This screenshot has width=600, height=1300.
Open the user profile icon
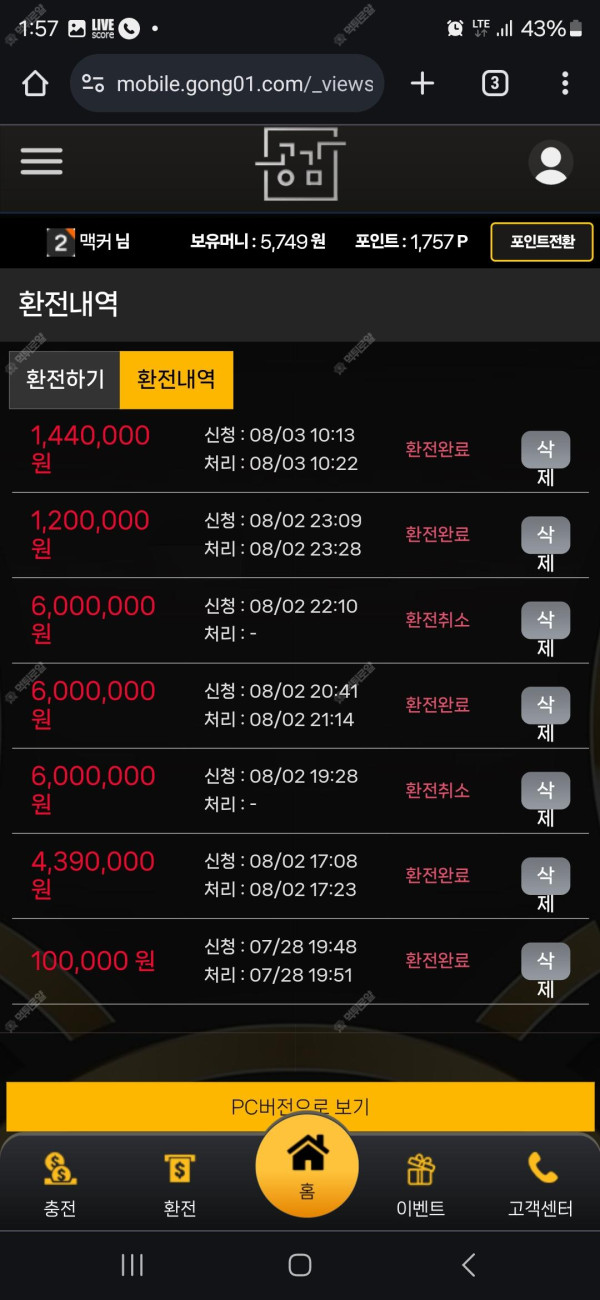pyautogui.click(x=550, y=163)
